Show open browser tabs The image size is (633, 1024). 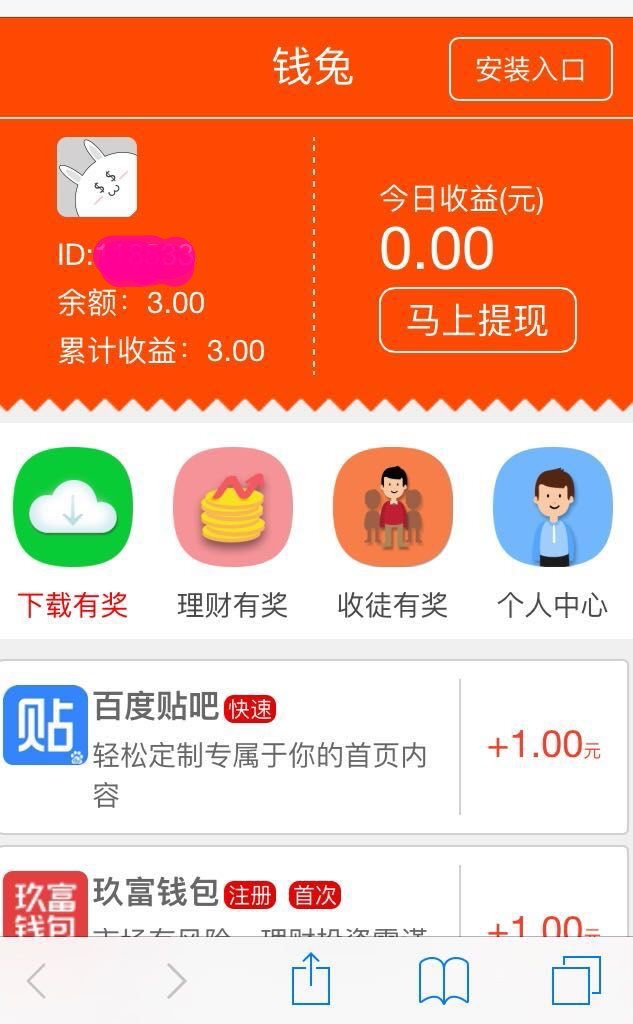577,980
